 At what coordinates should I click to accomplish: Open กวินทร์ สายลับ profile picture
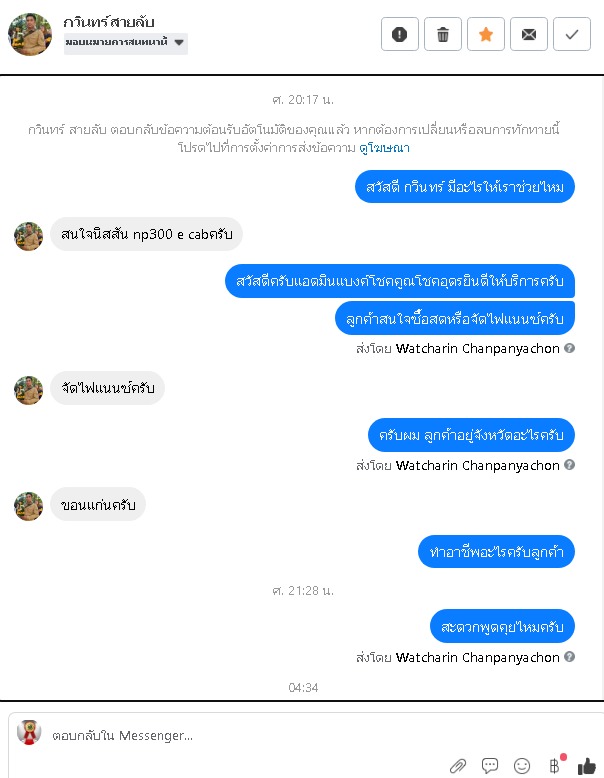29,33
